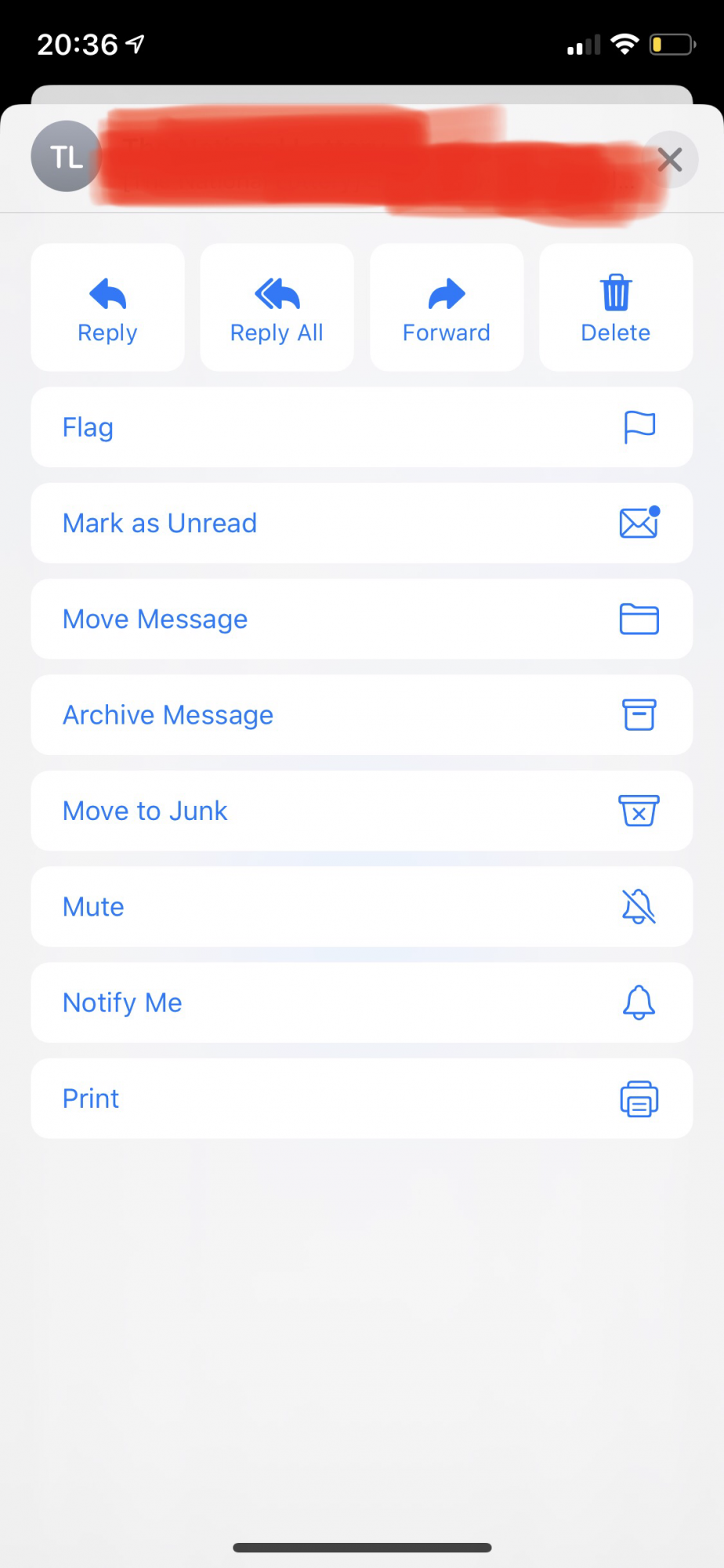Reply to this email
724x1568 pixels.
click(x=108, y=307)
